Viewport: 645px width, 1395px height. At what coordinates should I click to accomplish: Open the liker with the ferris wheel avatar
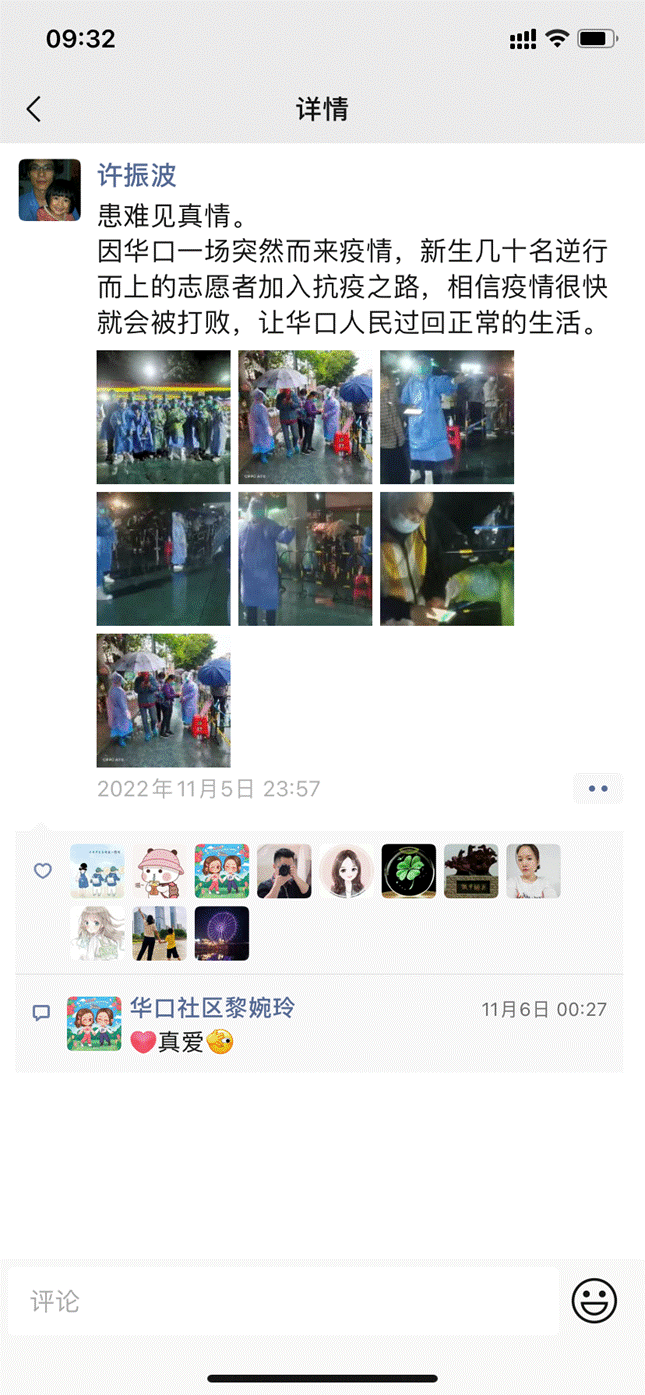click(222, 933)
